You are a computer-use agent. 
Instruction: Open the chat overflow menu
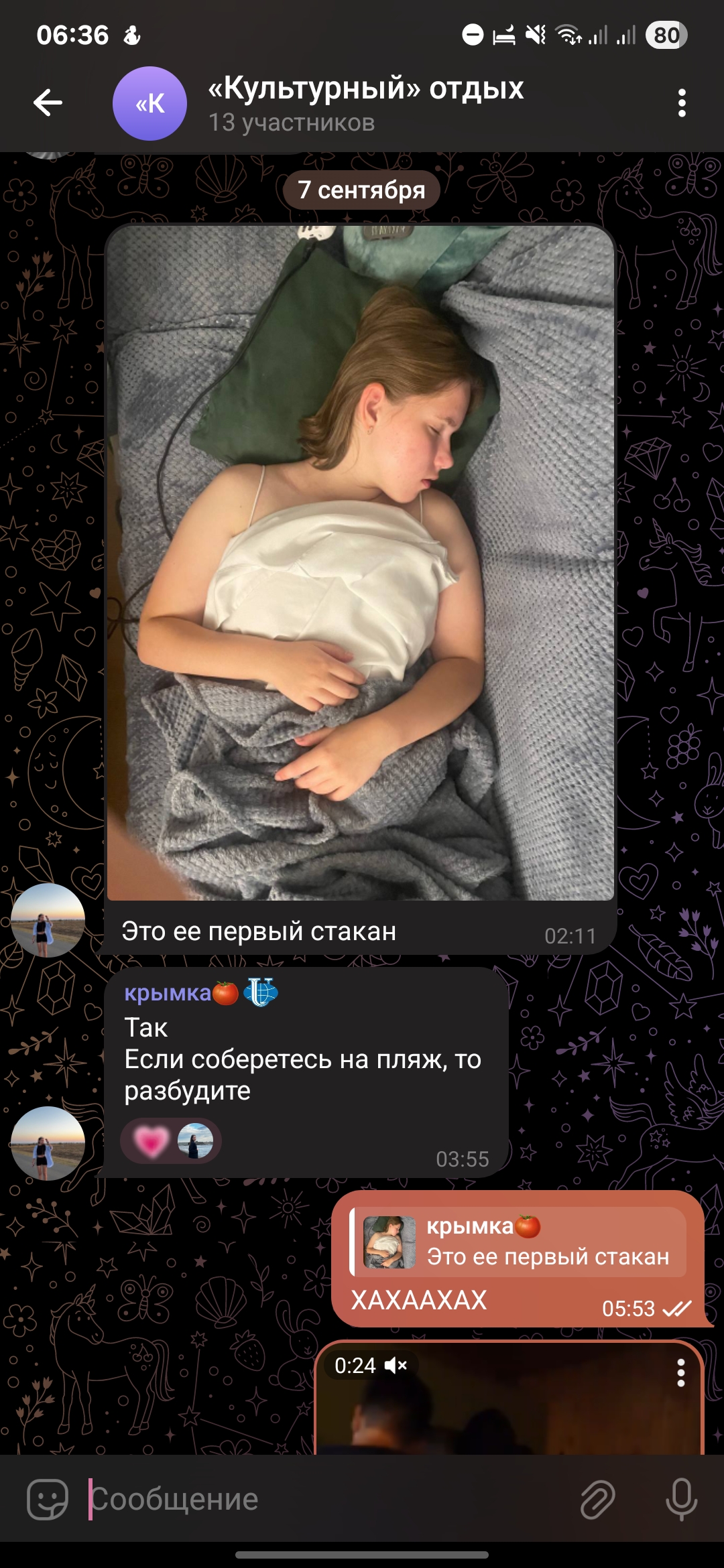682,103
